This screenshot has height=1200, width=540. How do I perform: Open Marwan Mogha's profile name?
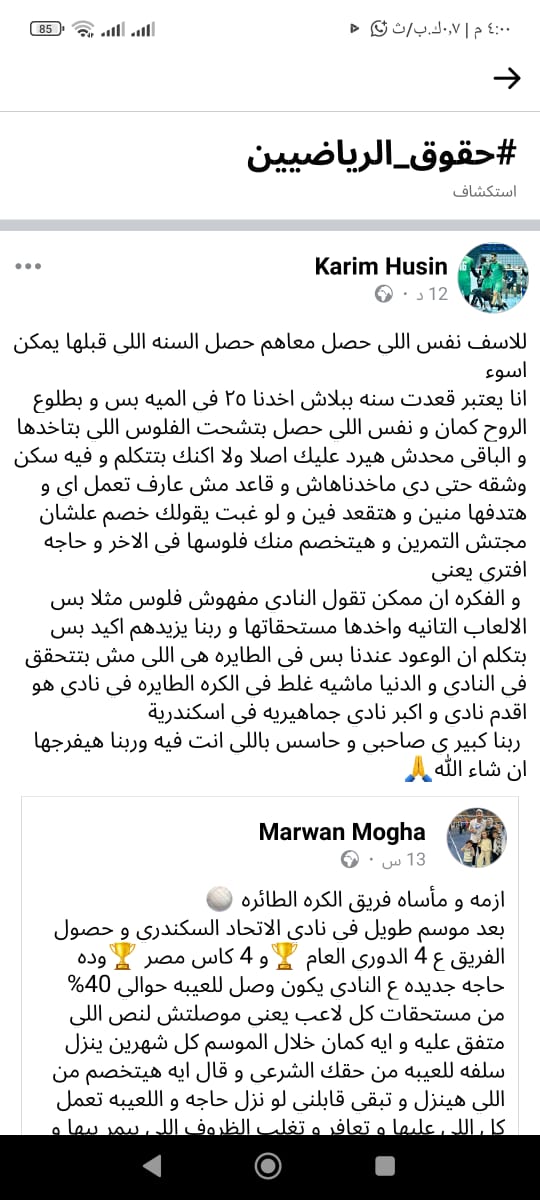click(x=342, y=832)
